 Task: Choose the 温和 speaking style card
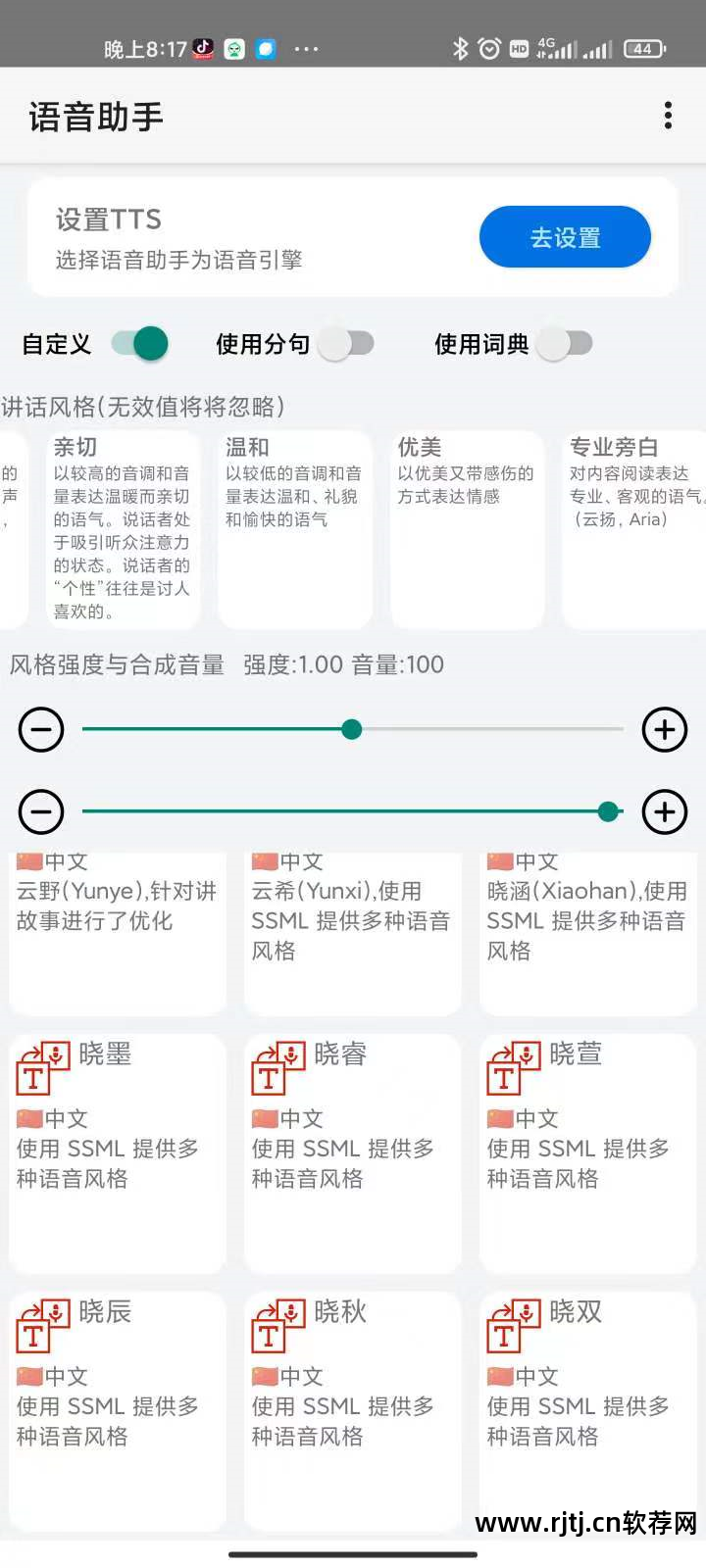click(x=294, y=529)
